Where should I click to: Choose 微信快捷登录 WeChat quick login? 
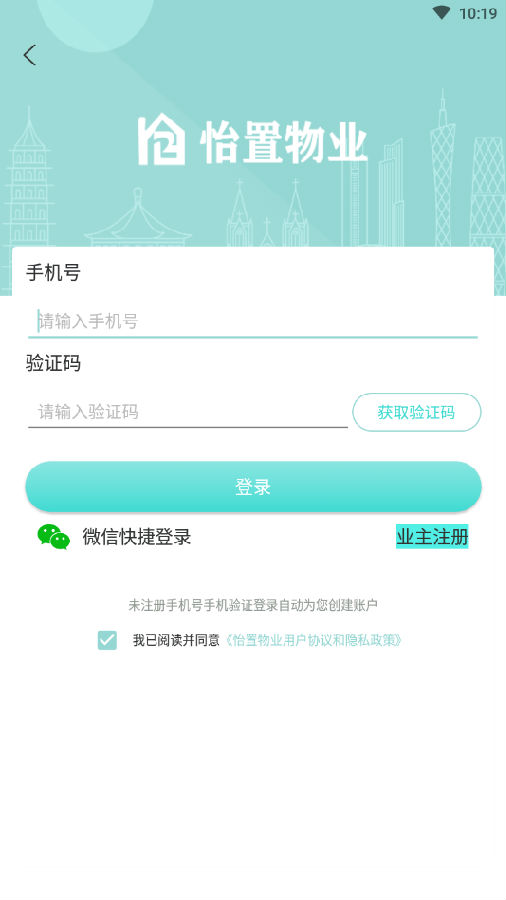click(114, 537)
